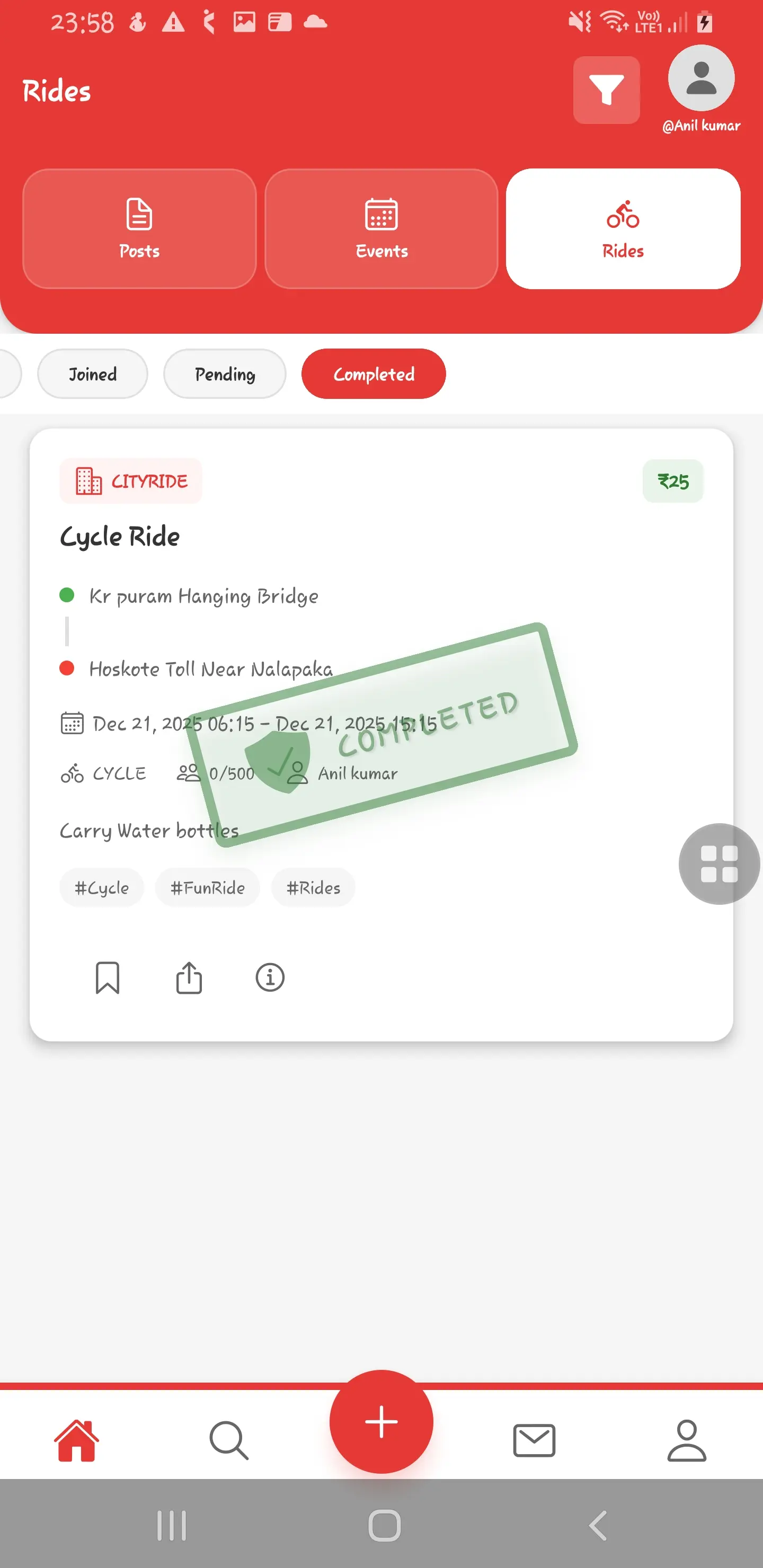763x1568 pixels.
Task: Open Anil kumar's profile avatar
Action: pos(701,79)
